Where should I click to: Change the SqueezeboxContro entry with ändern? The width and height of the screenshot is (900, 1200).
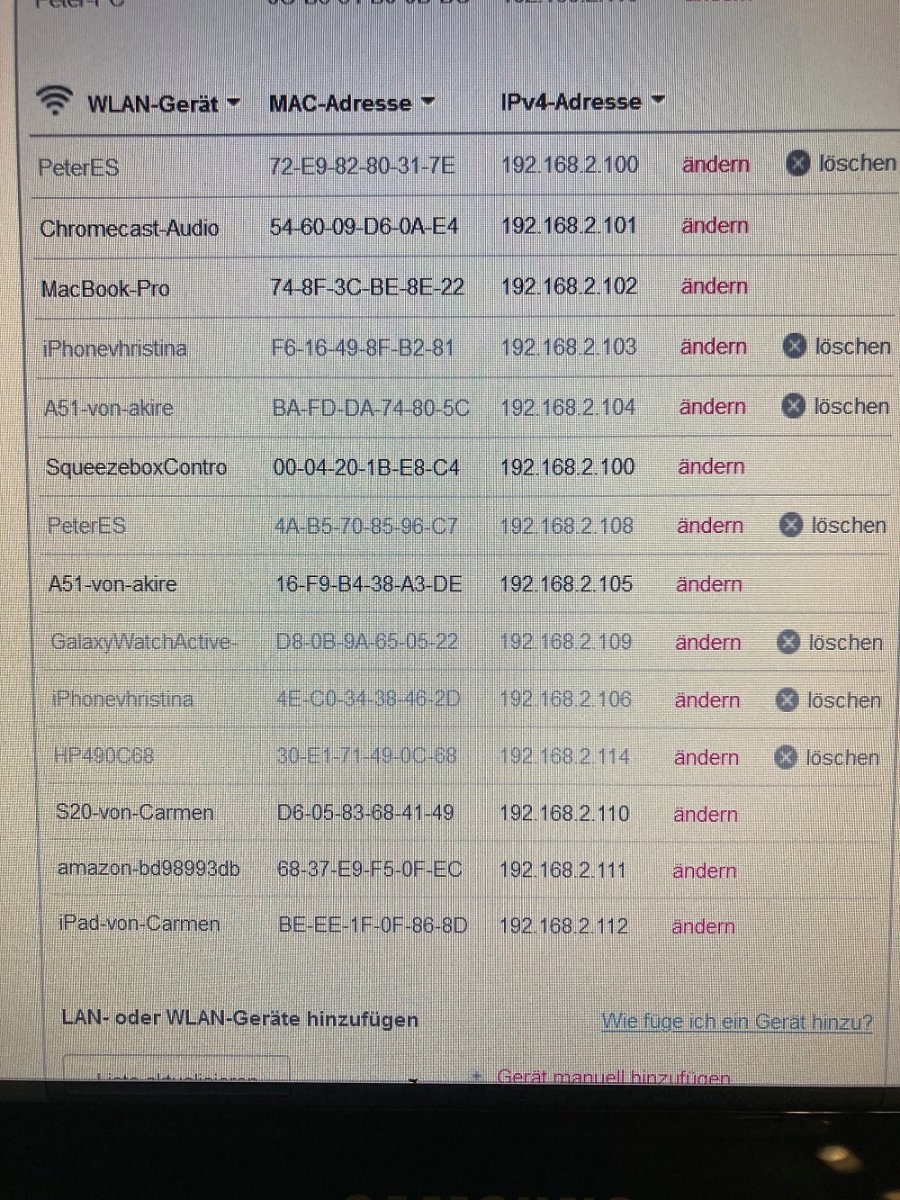point(711,467)
